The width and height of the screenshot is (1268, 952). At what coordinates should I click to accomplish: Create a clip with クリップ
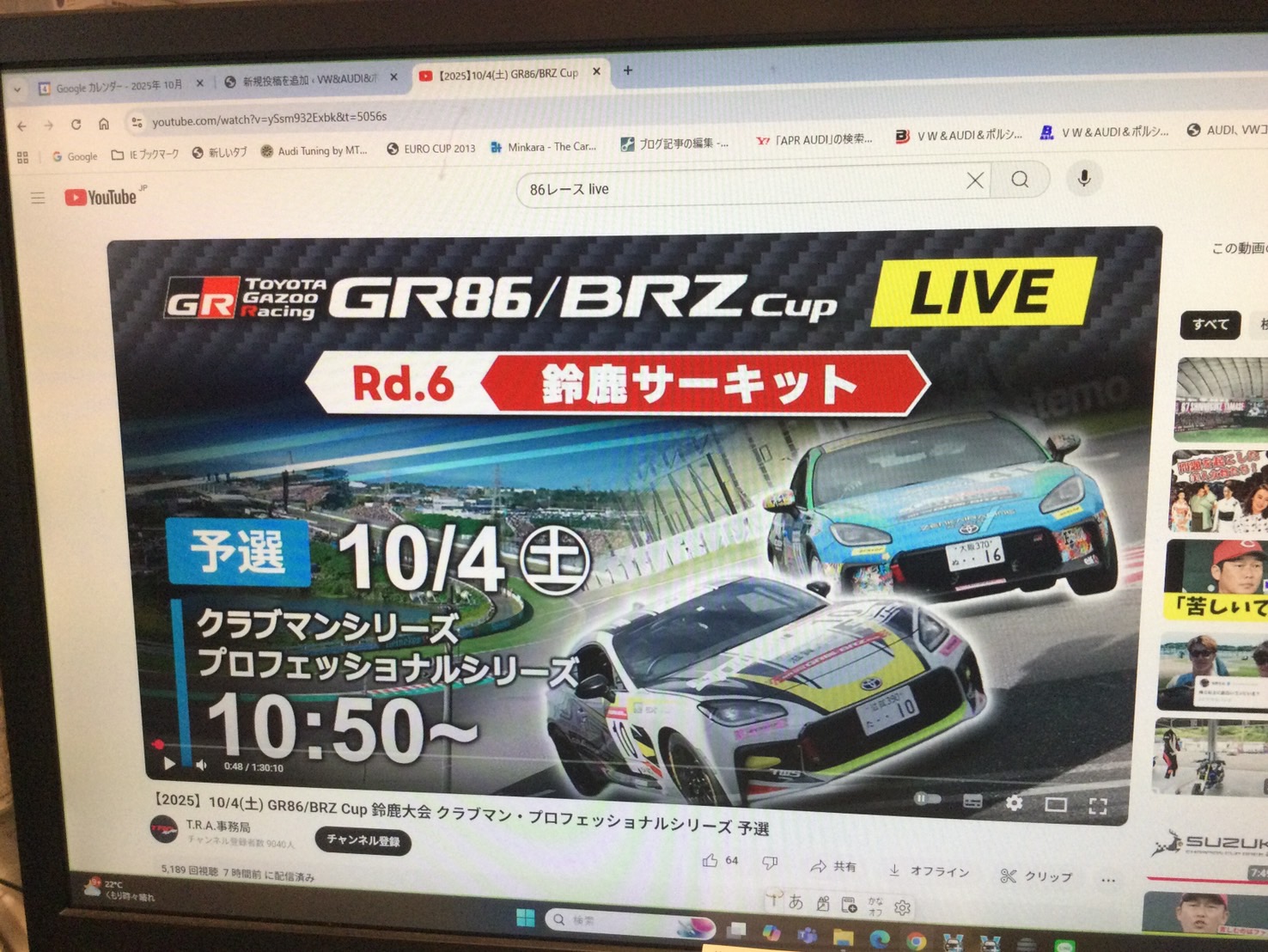[x=1036, y=876]
